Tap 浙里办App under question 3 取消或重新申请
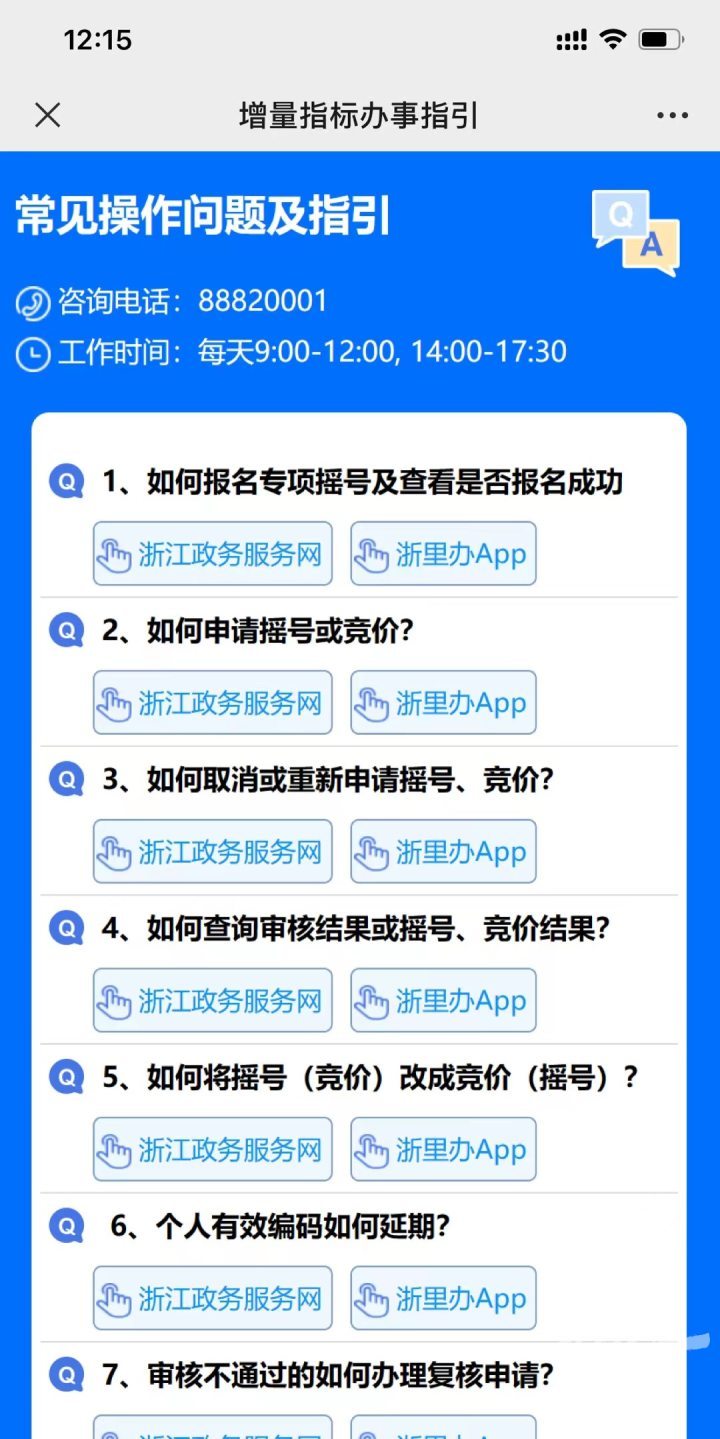720x1439 pixels. (443, 851)
